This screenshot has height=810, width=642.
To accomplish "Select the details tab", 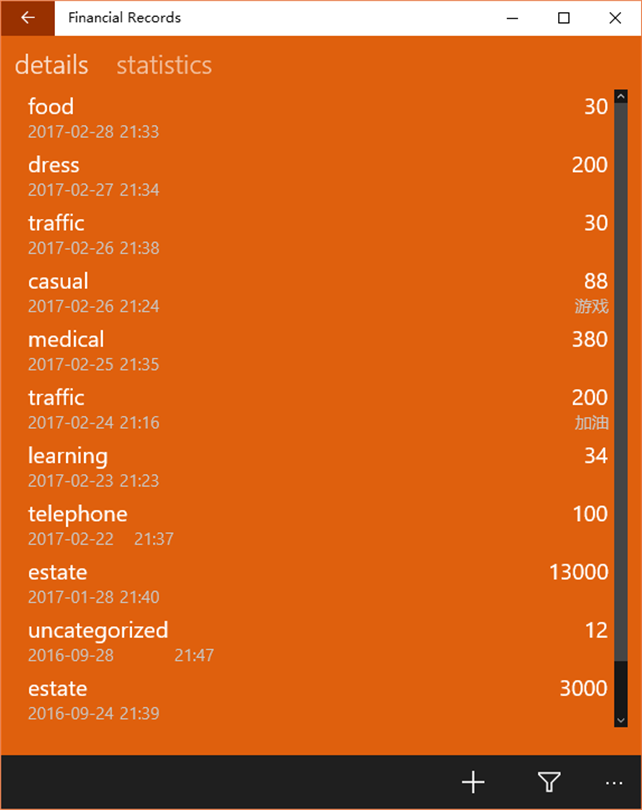I will (x=52, y=65).
